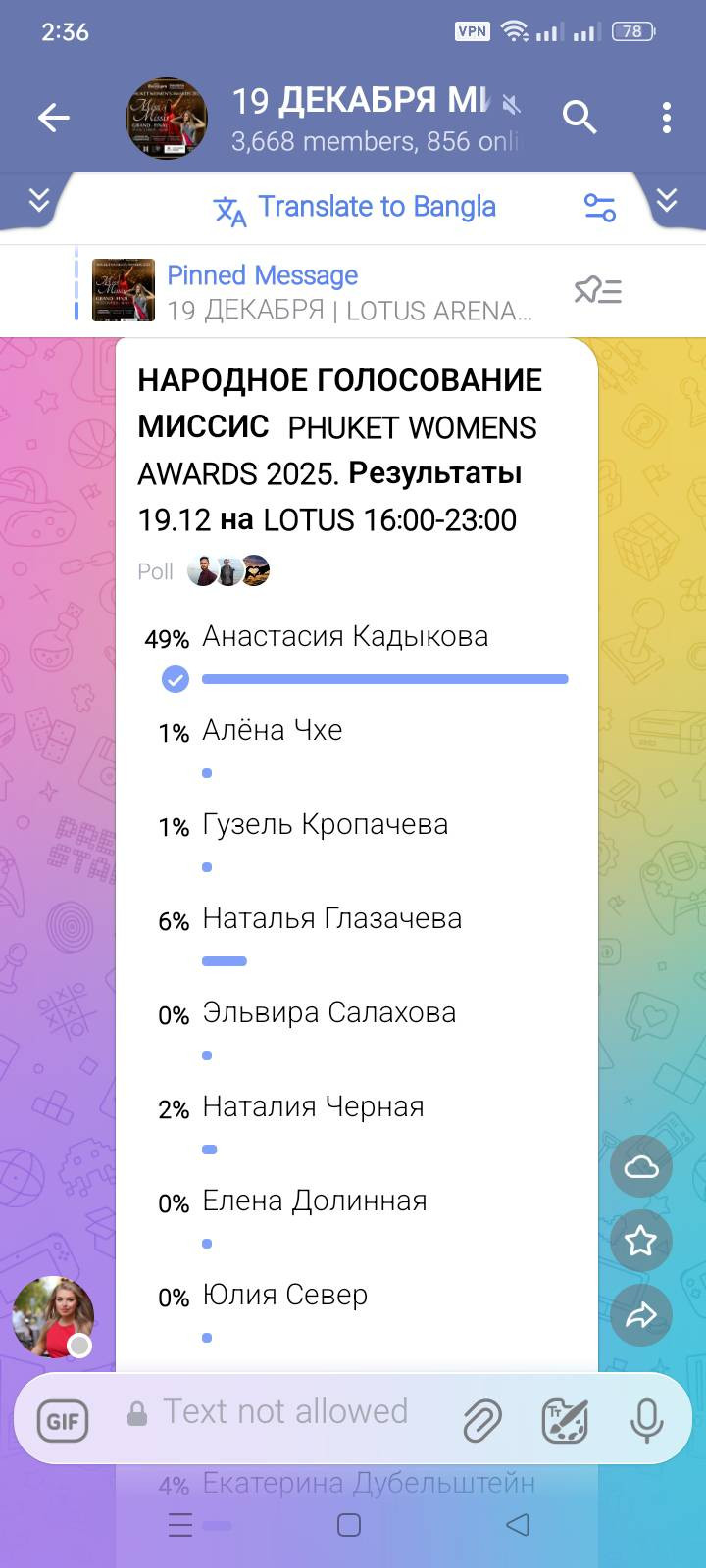Tap Translate to Bangla
This screenshot has width=706, height=1568.
tap(354, 208)
